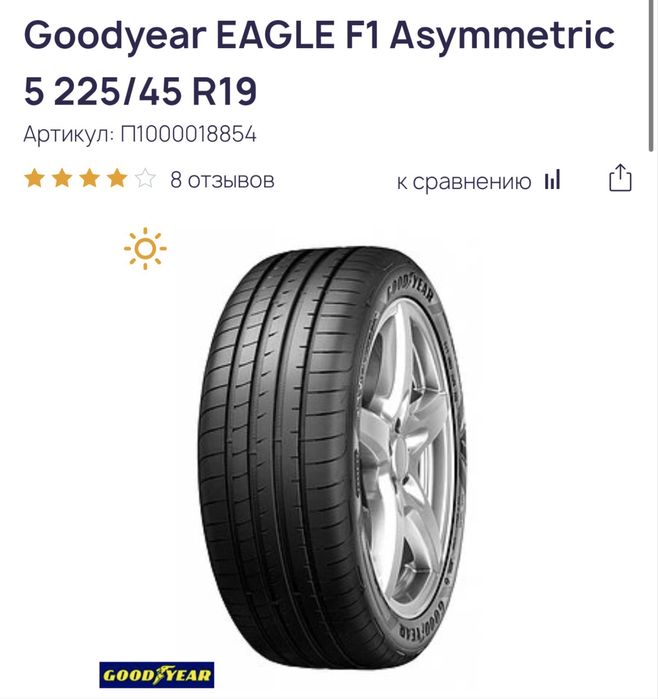The width and height of the screenshot is (658, 699).
Task: Share this product page
Action: point(620,179)
